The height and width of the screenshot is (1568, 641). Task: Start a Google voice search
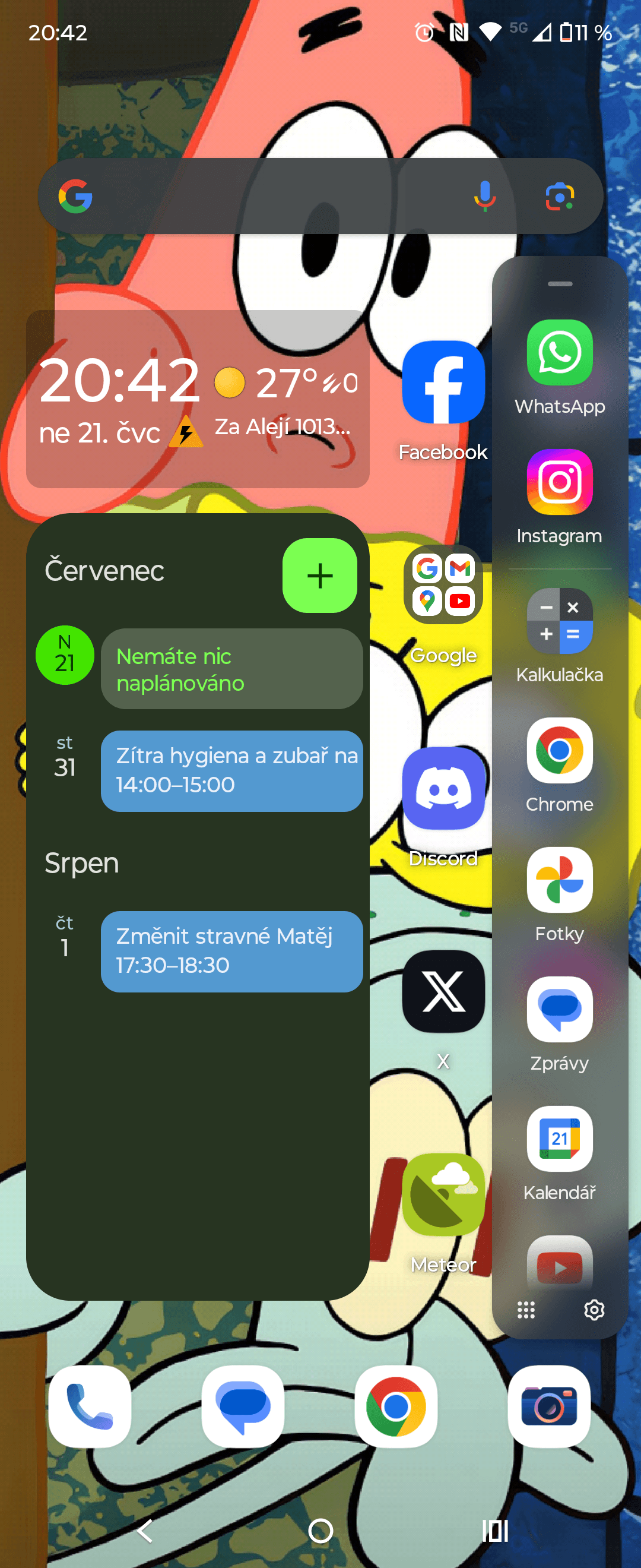(484, 196)
